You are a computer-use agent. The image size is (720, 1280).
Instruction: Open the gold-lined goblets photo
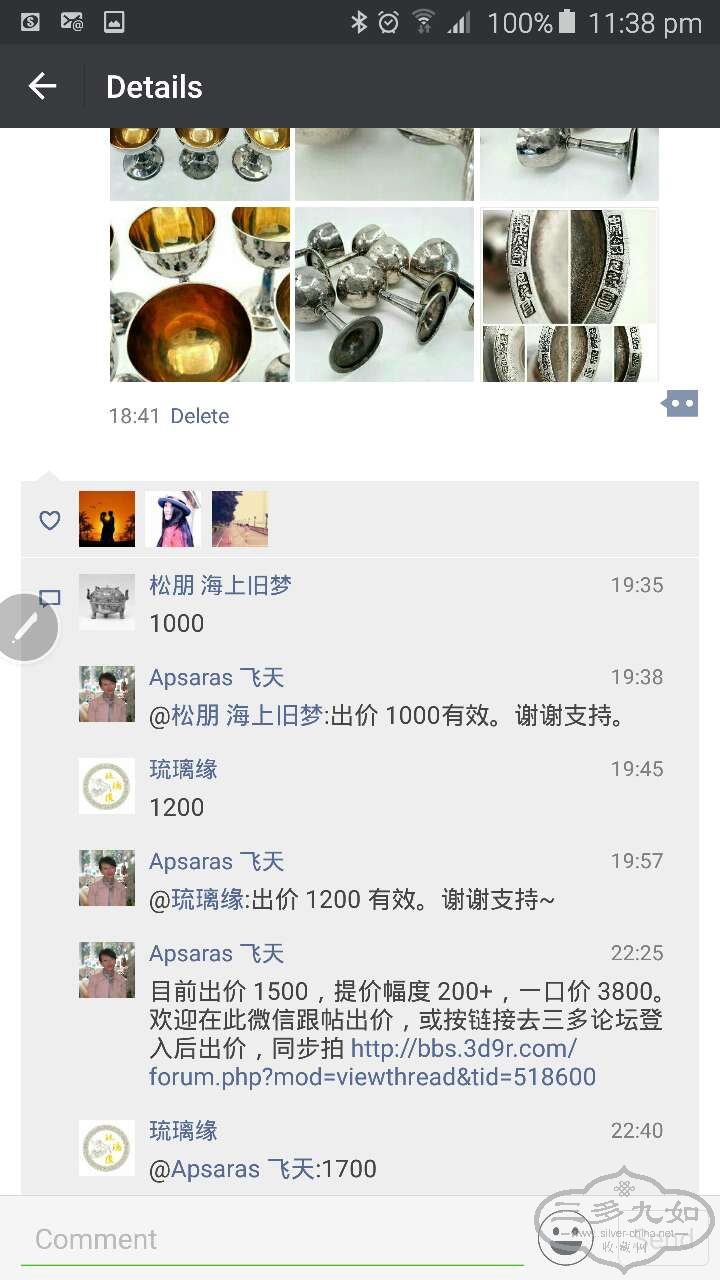pyautogui.click(x=200, y=294)
